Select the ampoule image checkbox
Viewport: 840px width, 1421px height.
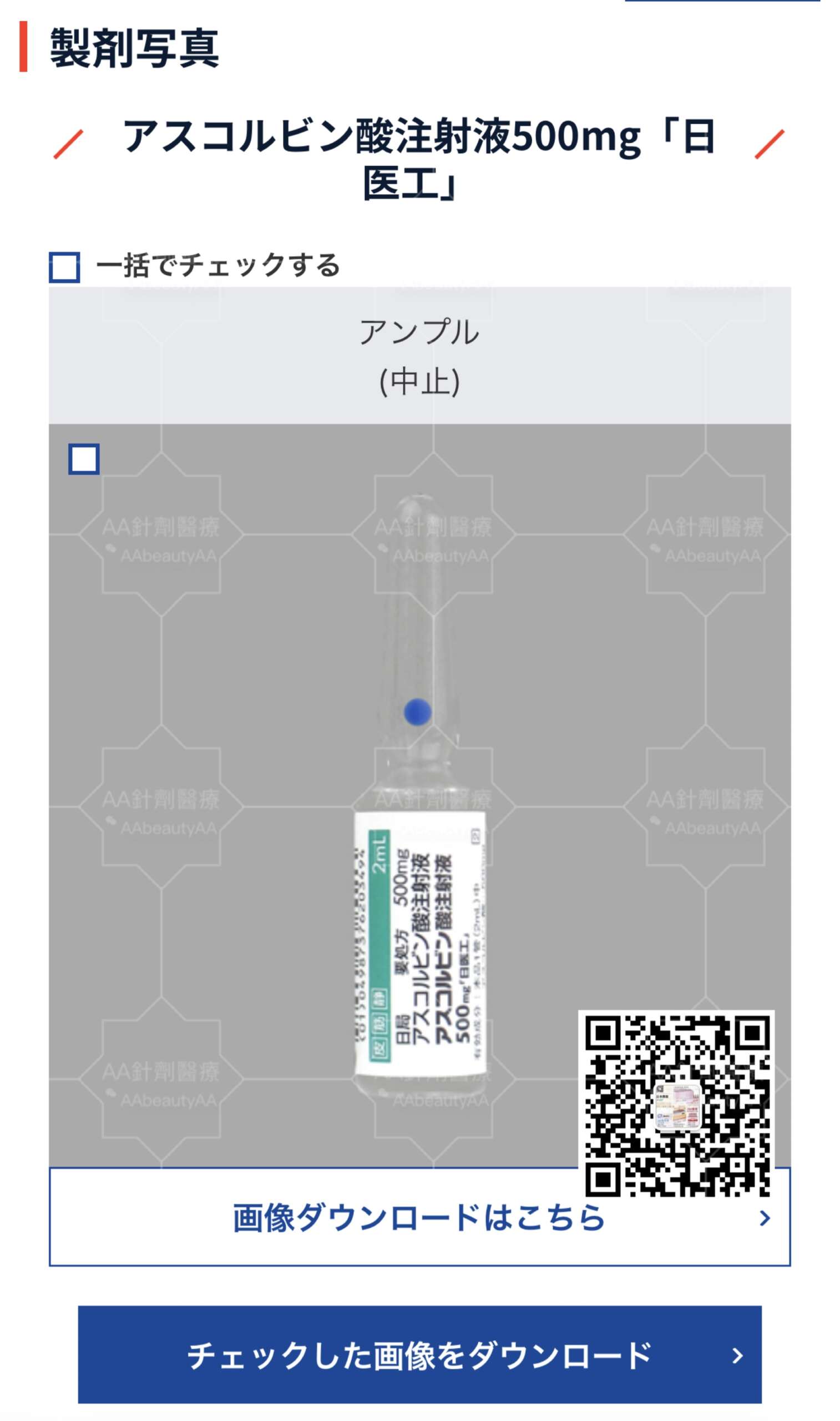pos(84,458)
